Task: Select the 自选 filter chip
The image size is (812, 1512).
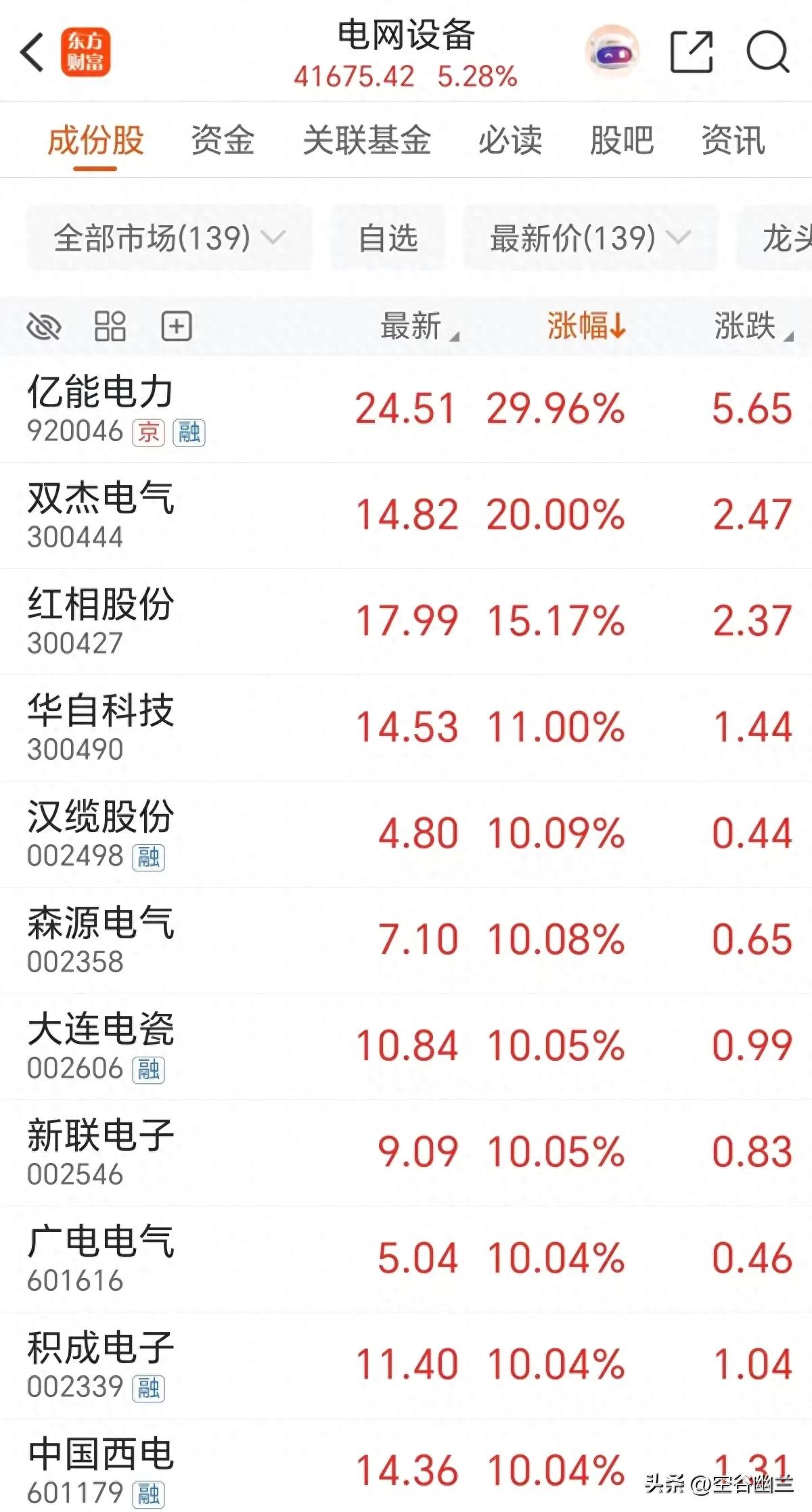Action: (388, 238)
